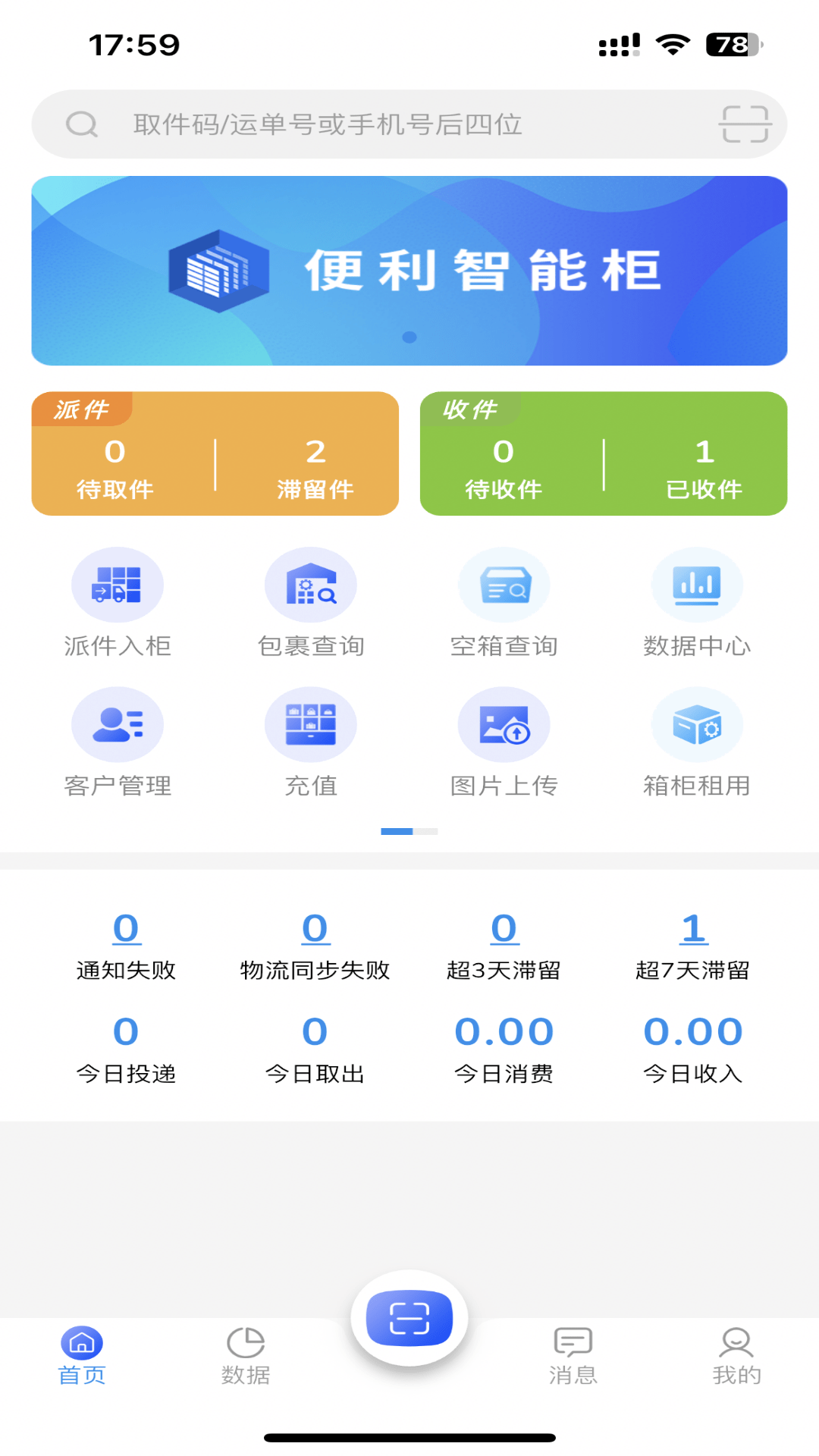Viewport: 819px width, 1456px height.
Task: Select the 充值 recharge icon
Action: click(311, 739)
